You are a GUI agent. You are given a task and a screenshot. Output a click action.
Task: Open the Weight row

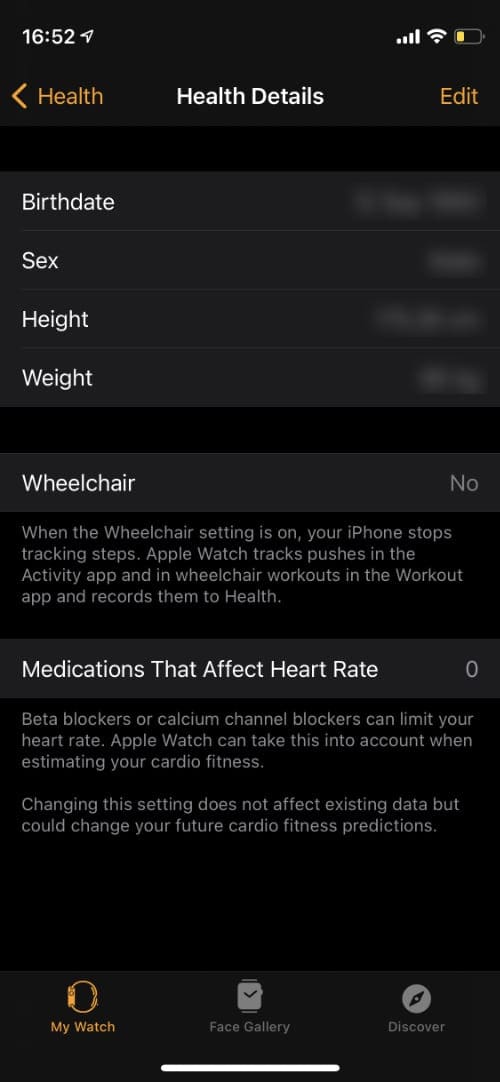tap(250, 377)
